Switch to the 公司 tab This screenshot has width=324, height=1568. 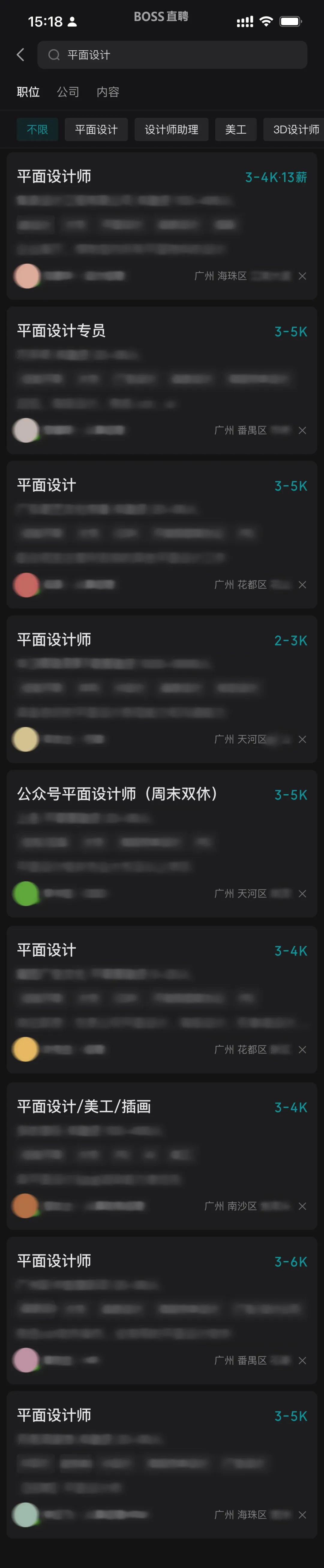click(x=67, y=92)
